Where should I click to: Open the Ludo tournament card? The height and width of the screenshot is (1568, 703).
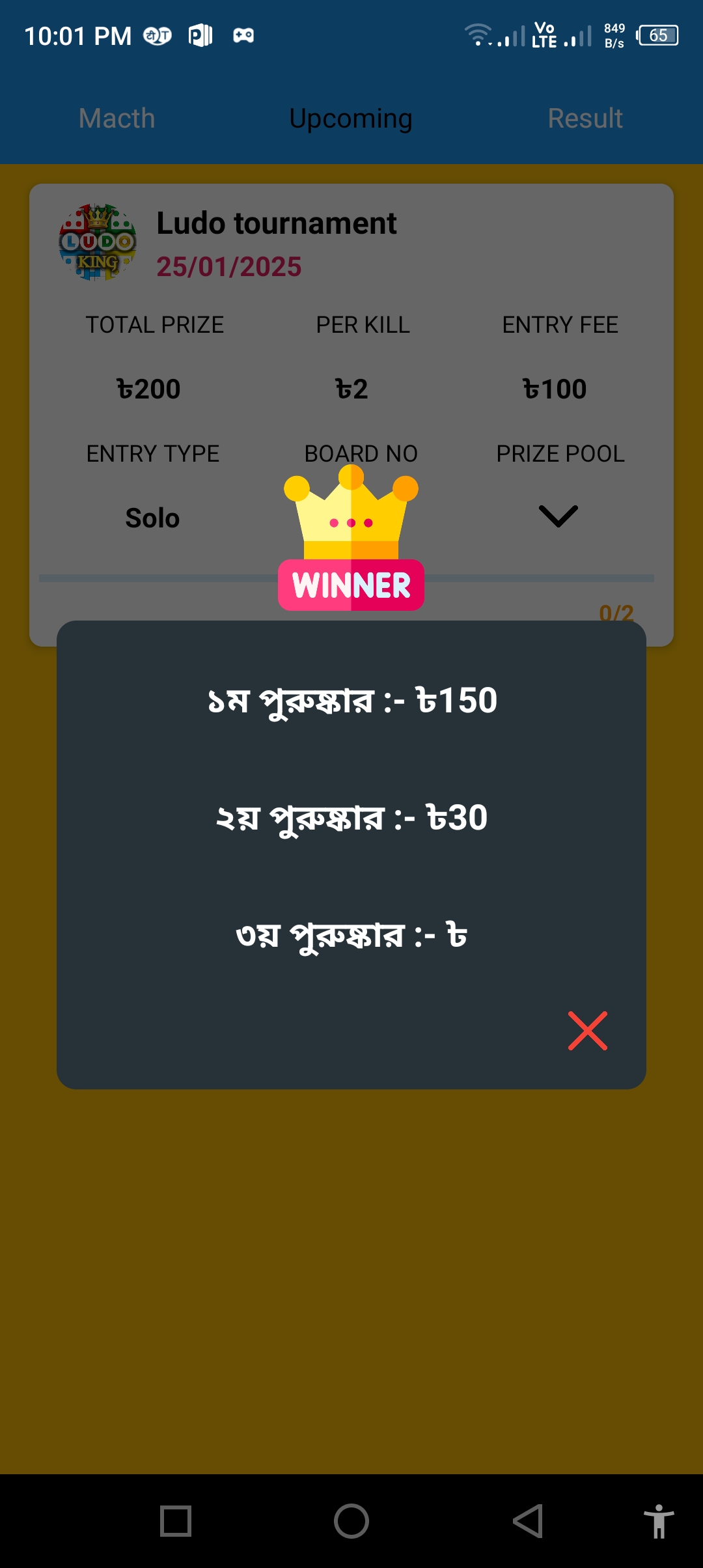[351, 415]
